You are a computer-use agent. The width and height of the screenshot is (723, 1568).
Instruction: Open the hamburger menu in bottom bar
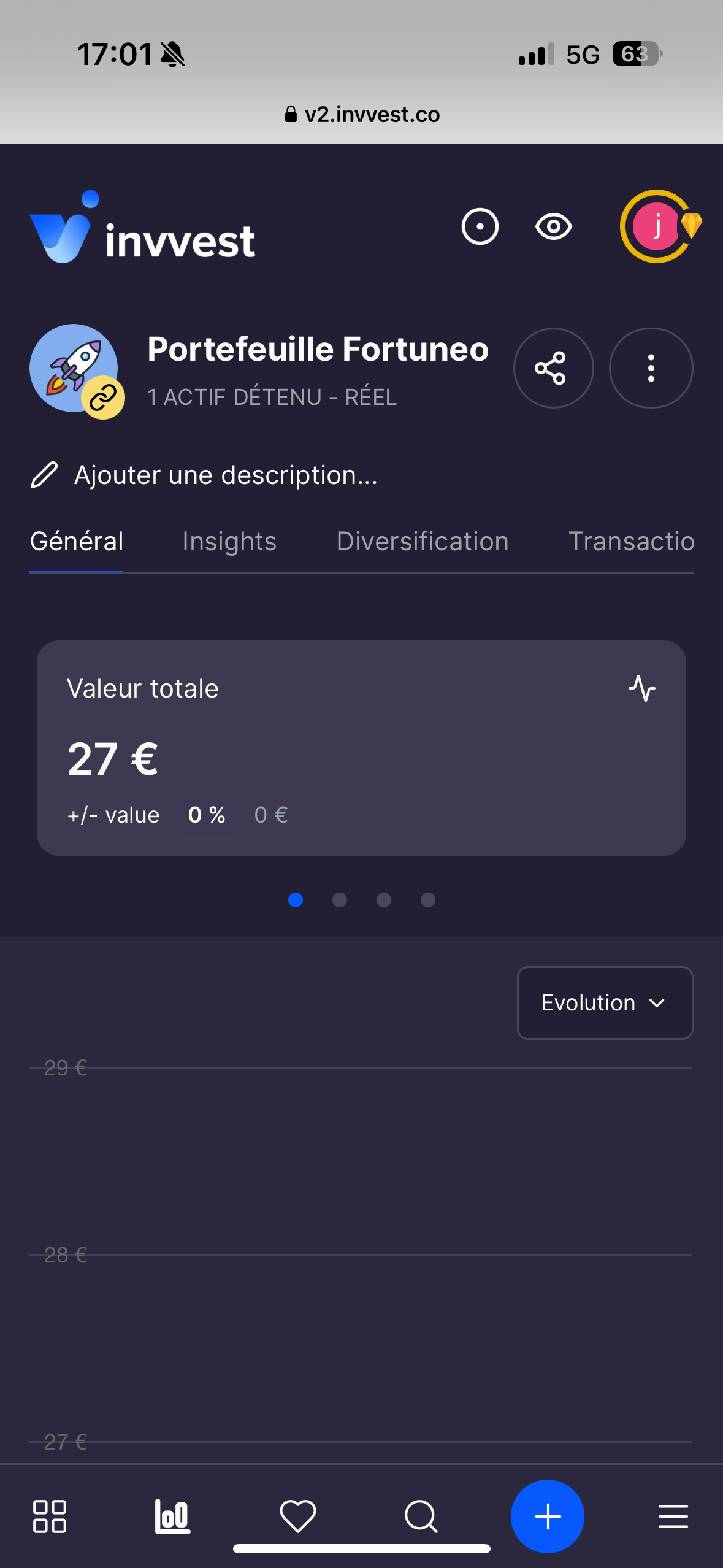coord(673,1516)
